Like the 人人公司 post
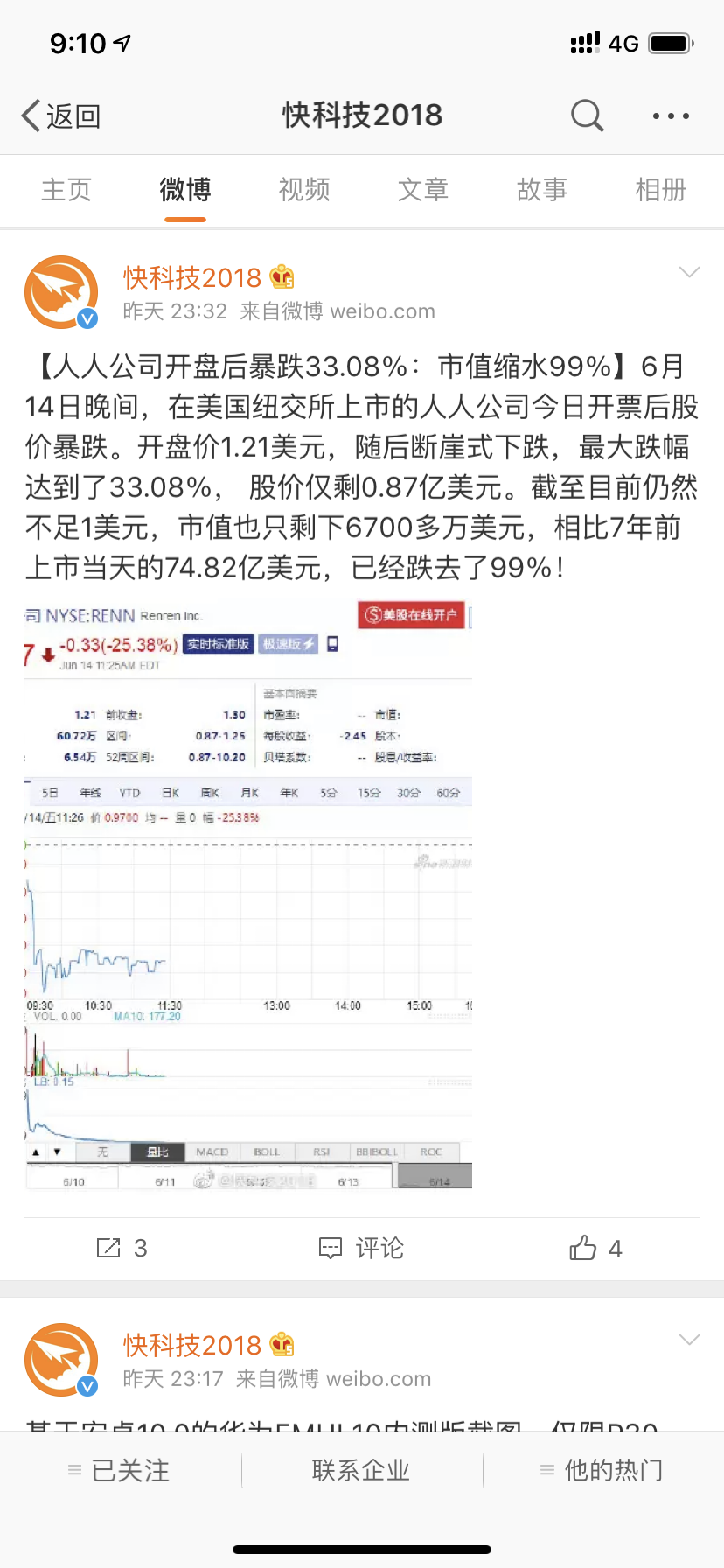 click(595, 1248)
